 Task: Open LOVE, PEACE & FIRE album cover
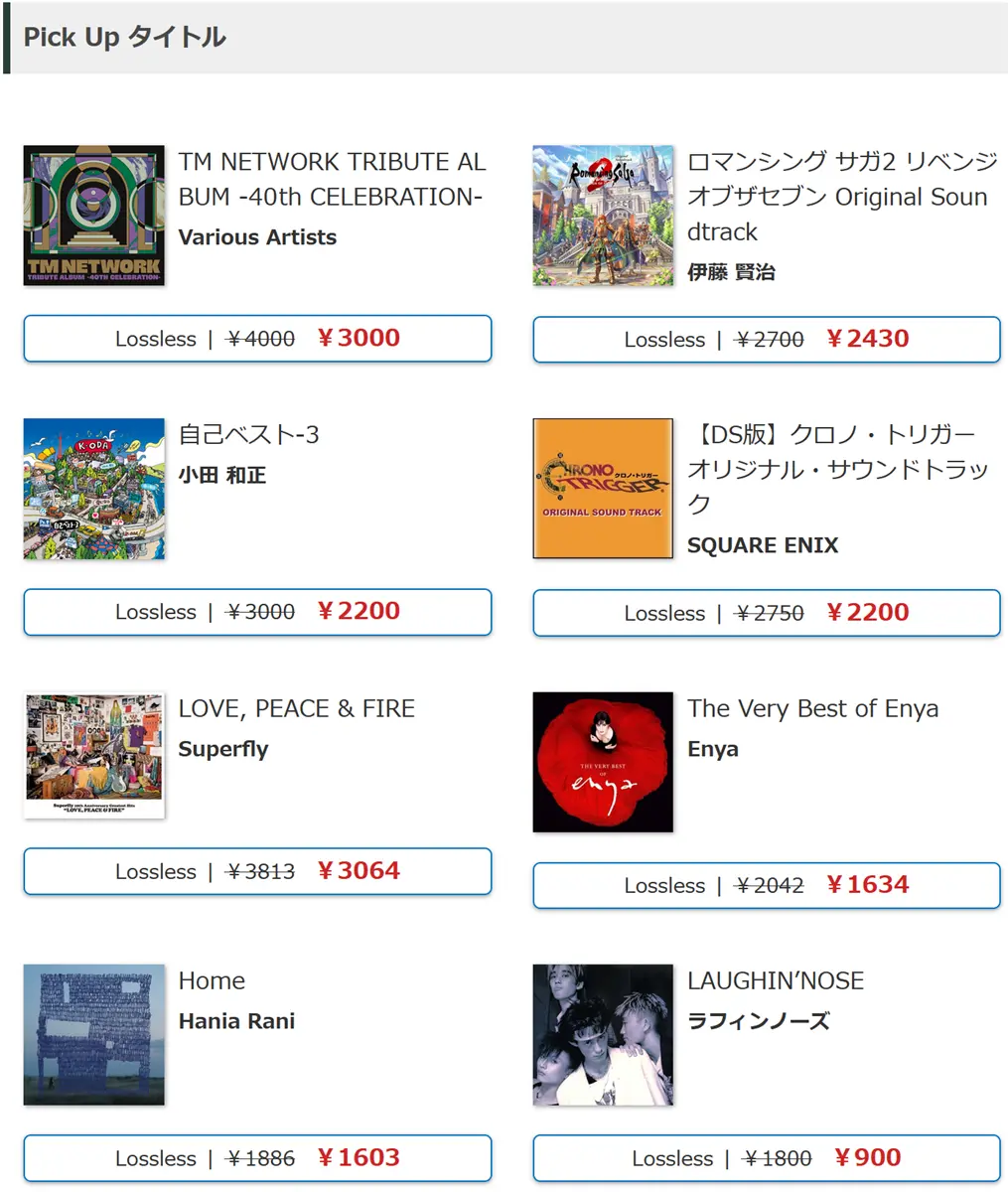tap(94, 756)
